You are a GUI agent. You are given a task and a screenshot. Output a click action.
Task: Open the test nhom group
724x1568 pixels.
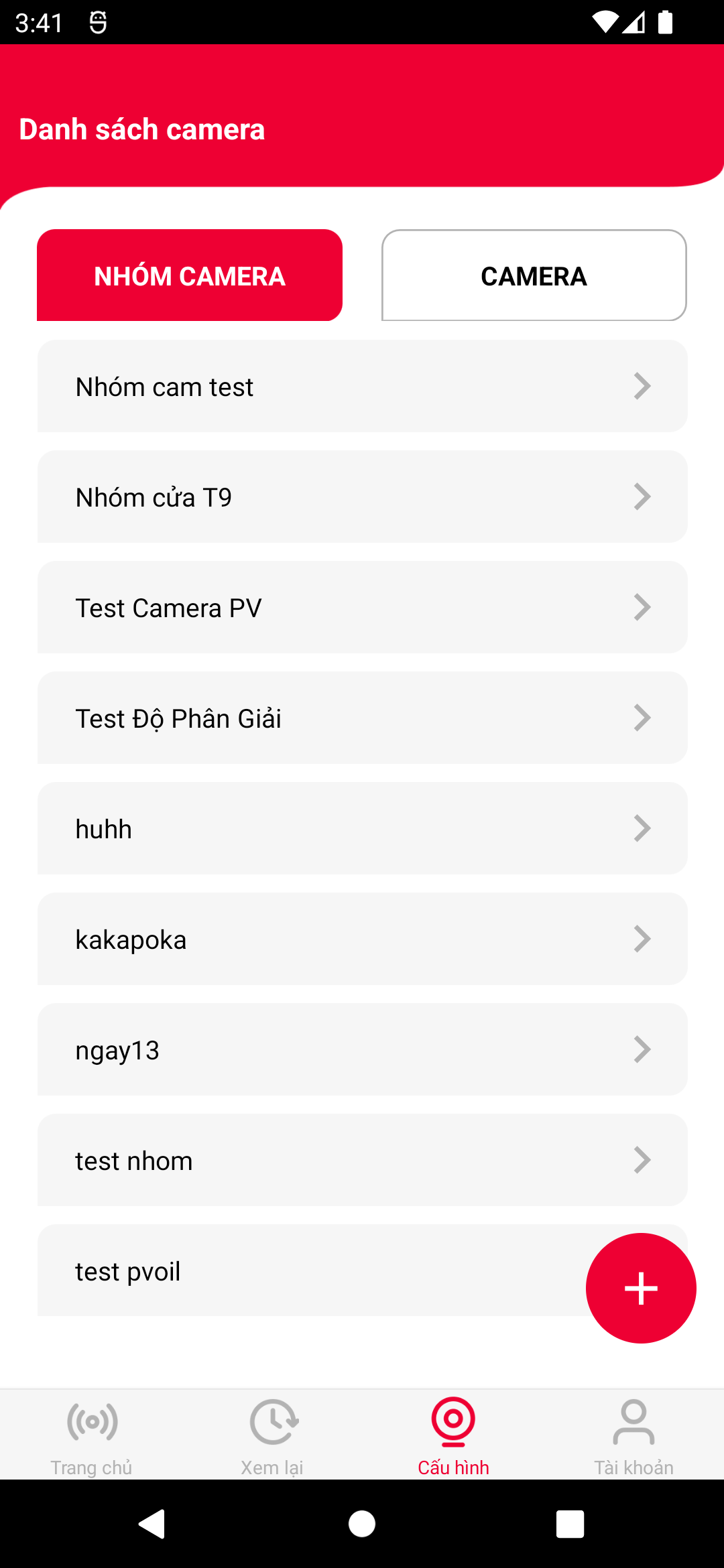[362, 1161]
